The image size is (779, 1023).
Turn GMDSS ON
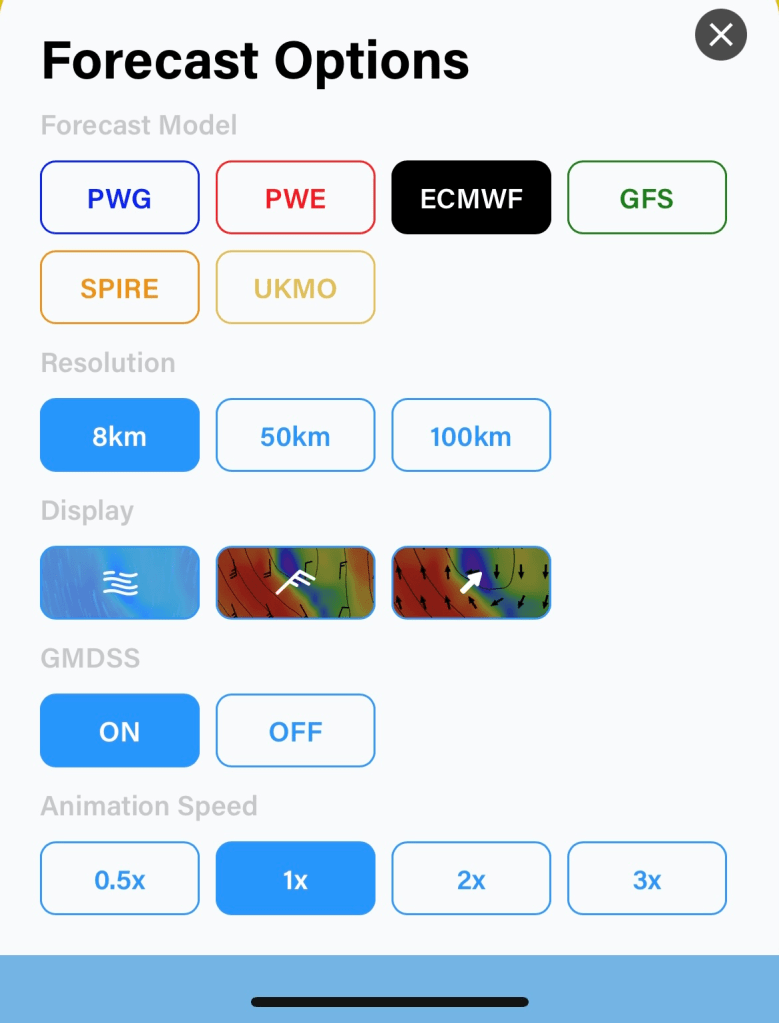coord(120,731)
